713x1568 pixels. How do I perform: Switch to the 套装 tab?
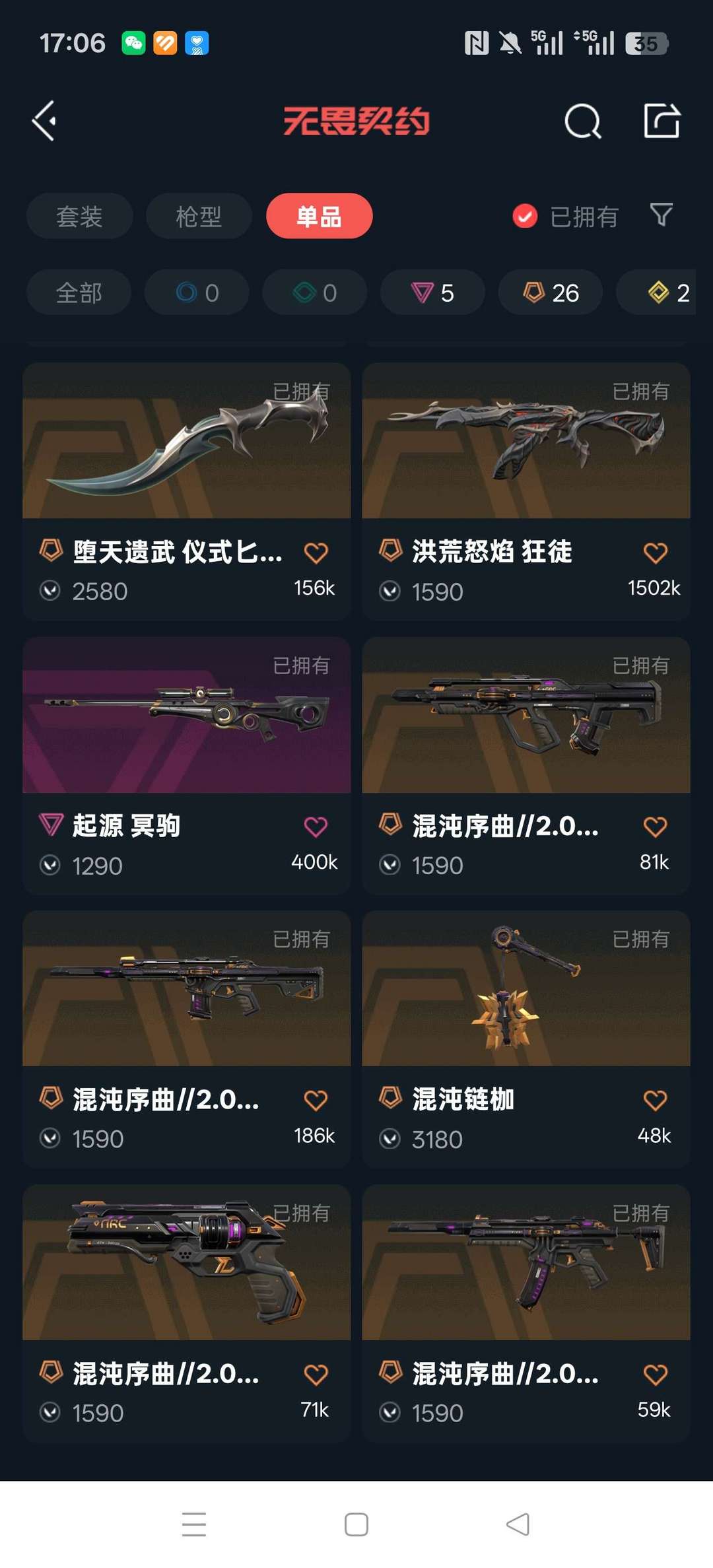tap(79, 215)
